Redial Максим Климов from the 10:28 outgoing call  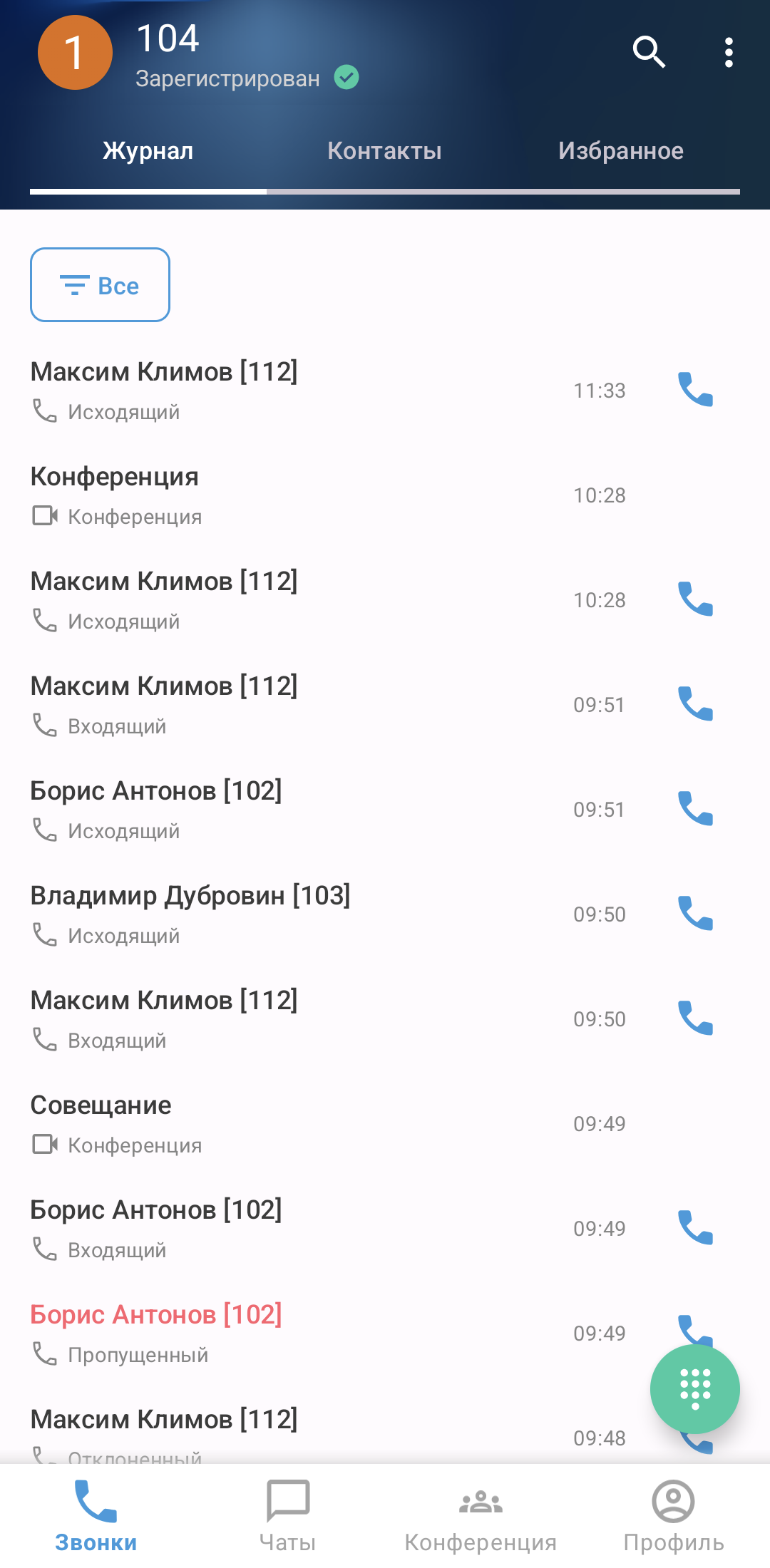[x=695, y=599]
